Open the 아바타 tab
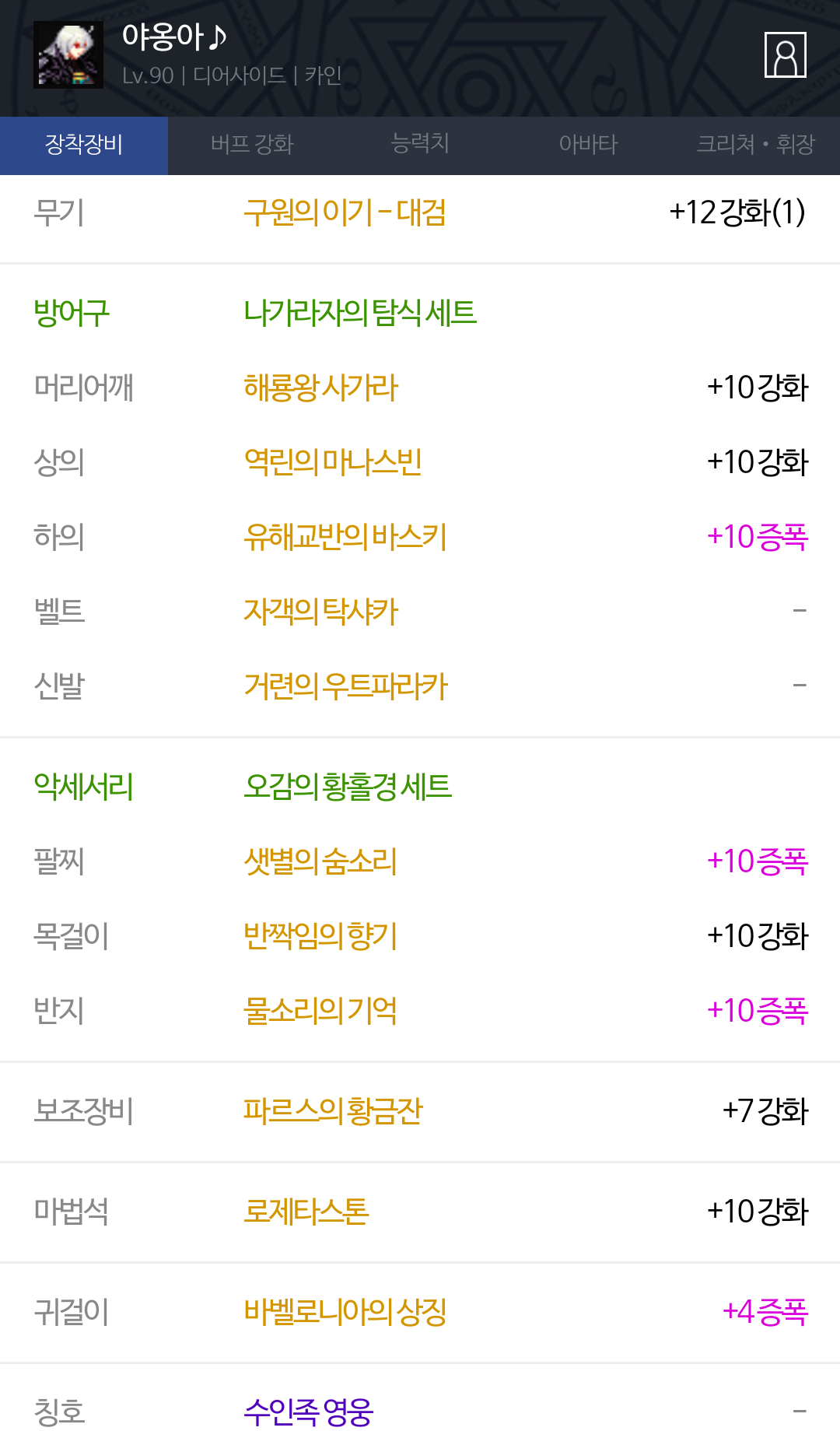840x1431 pixels. (x=588, y=146)
